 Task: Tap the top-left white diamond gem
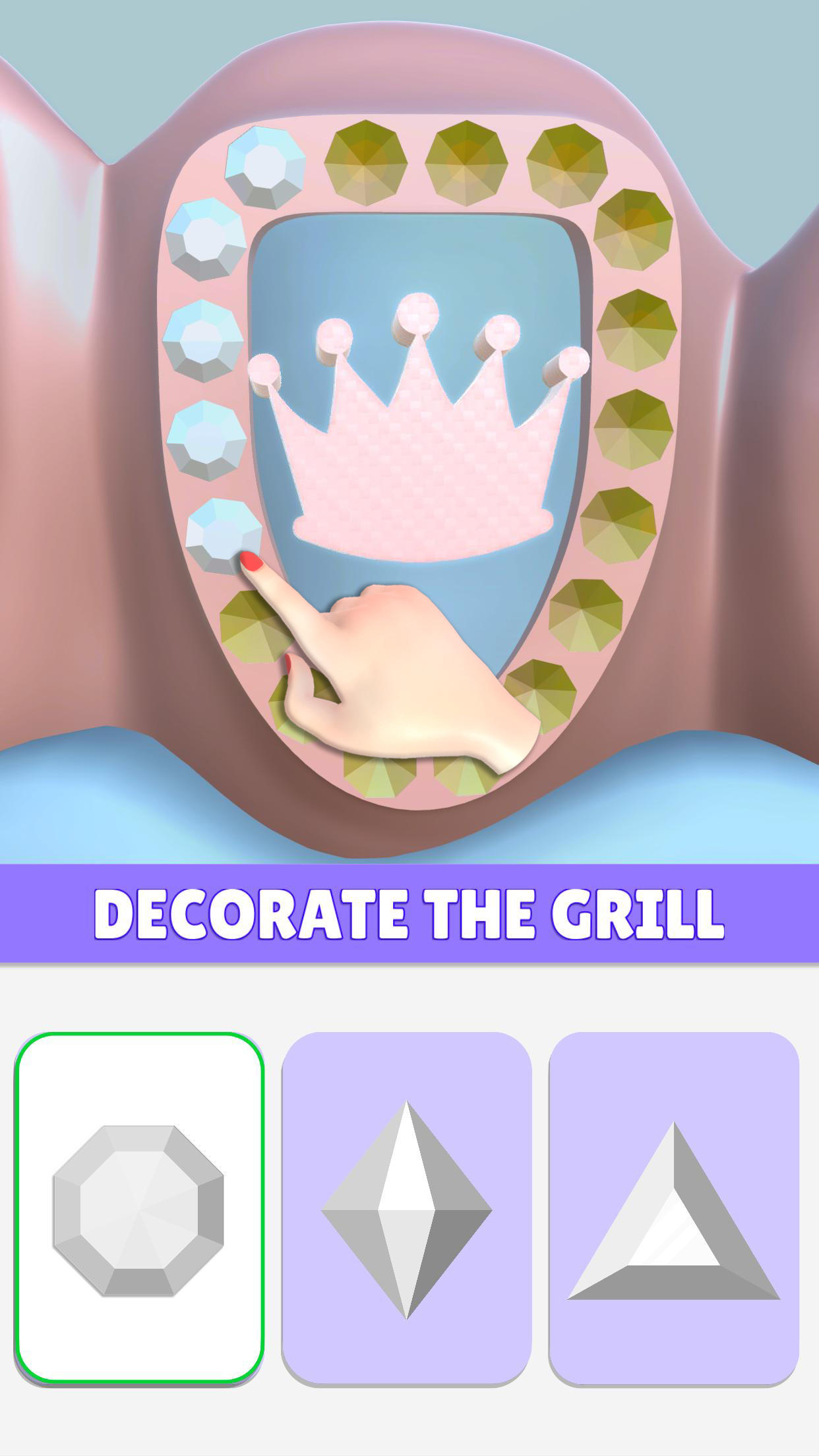point(263,169)
